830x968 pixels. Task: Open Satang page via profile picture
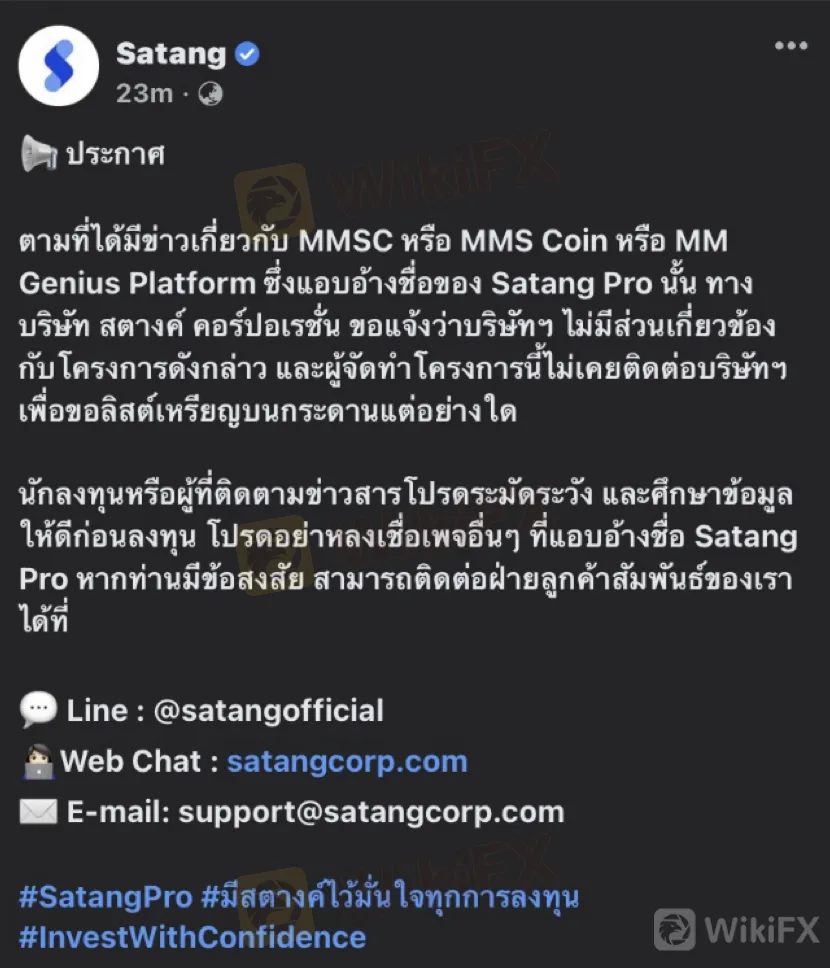point(59,66)
